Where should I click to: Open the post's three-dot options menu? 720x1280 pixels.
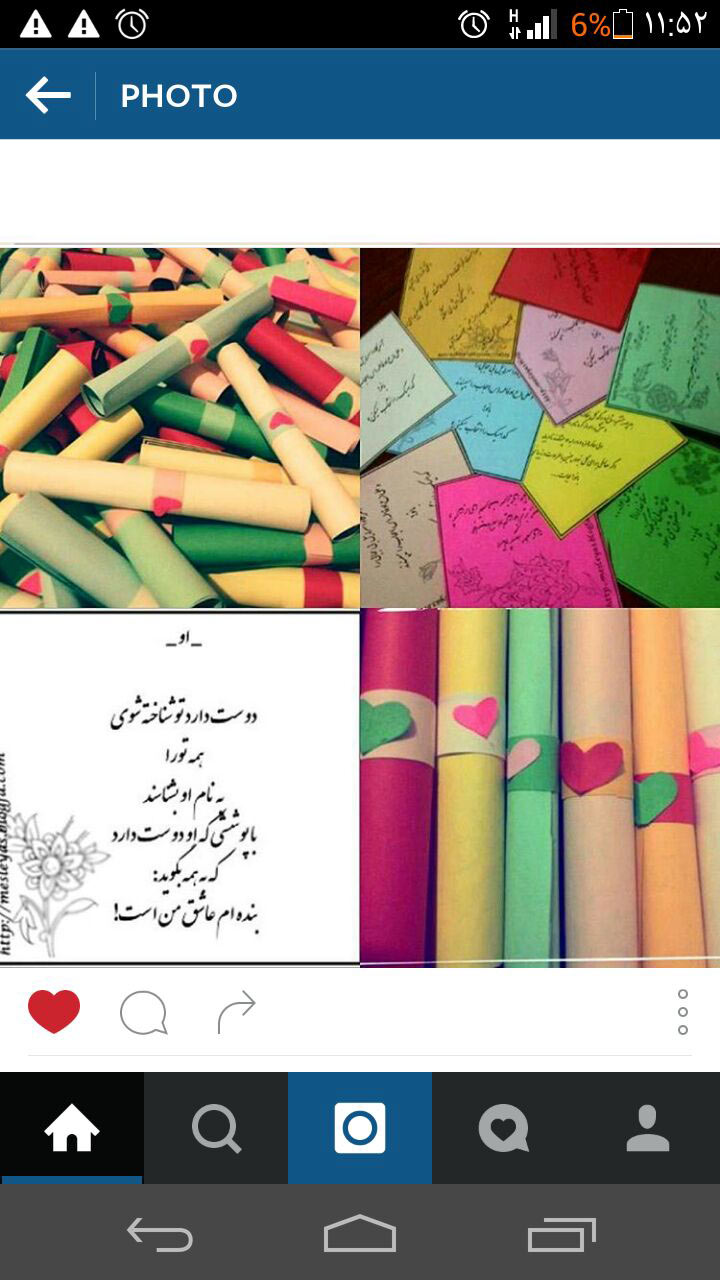click(683, 1012)
